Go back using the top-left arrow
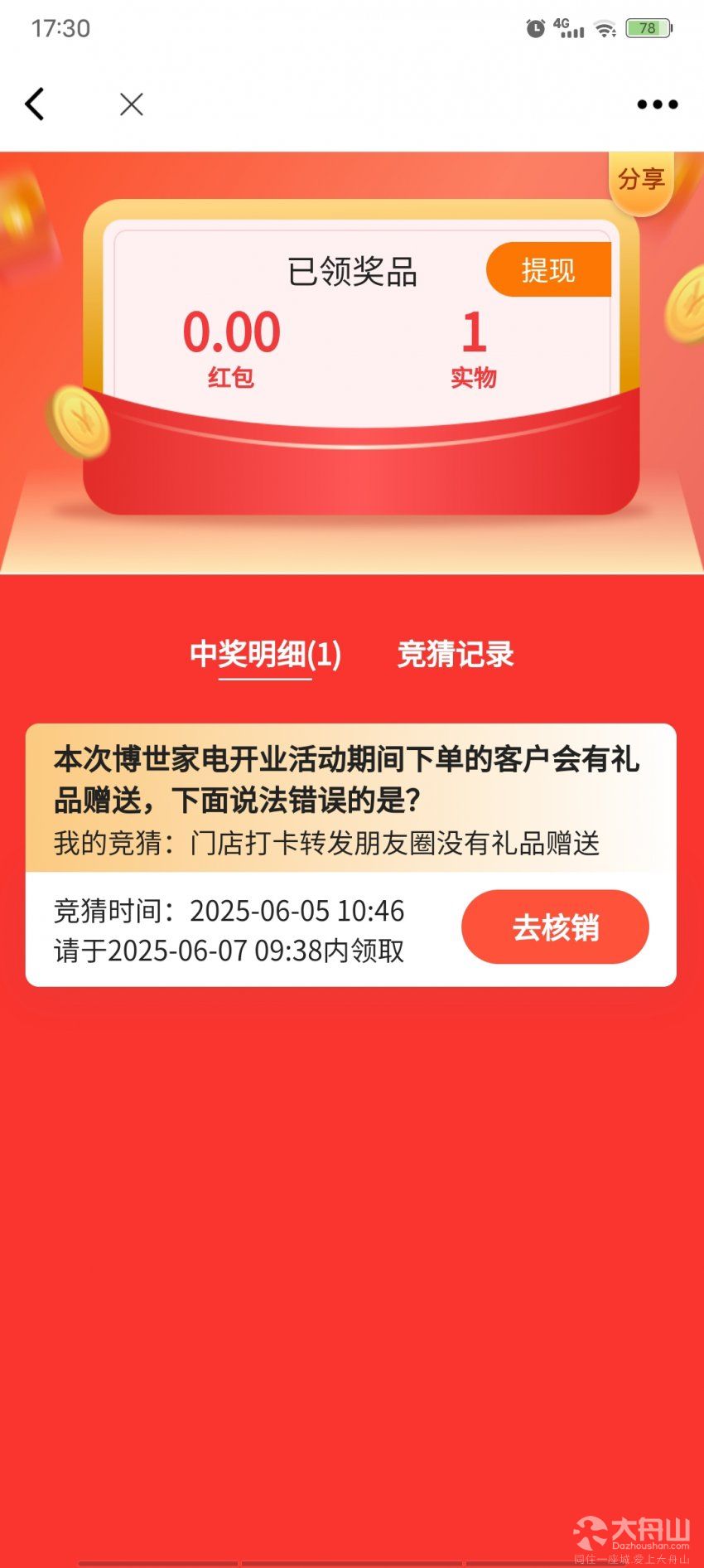 (x=35, y=104)
